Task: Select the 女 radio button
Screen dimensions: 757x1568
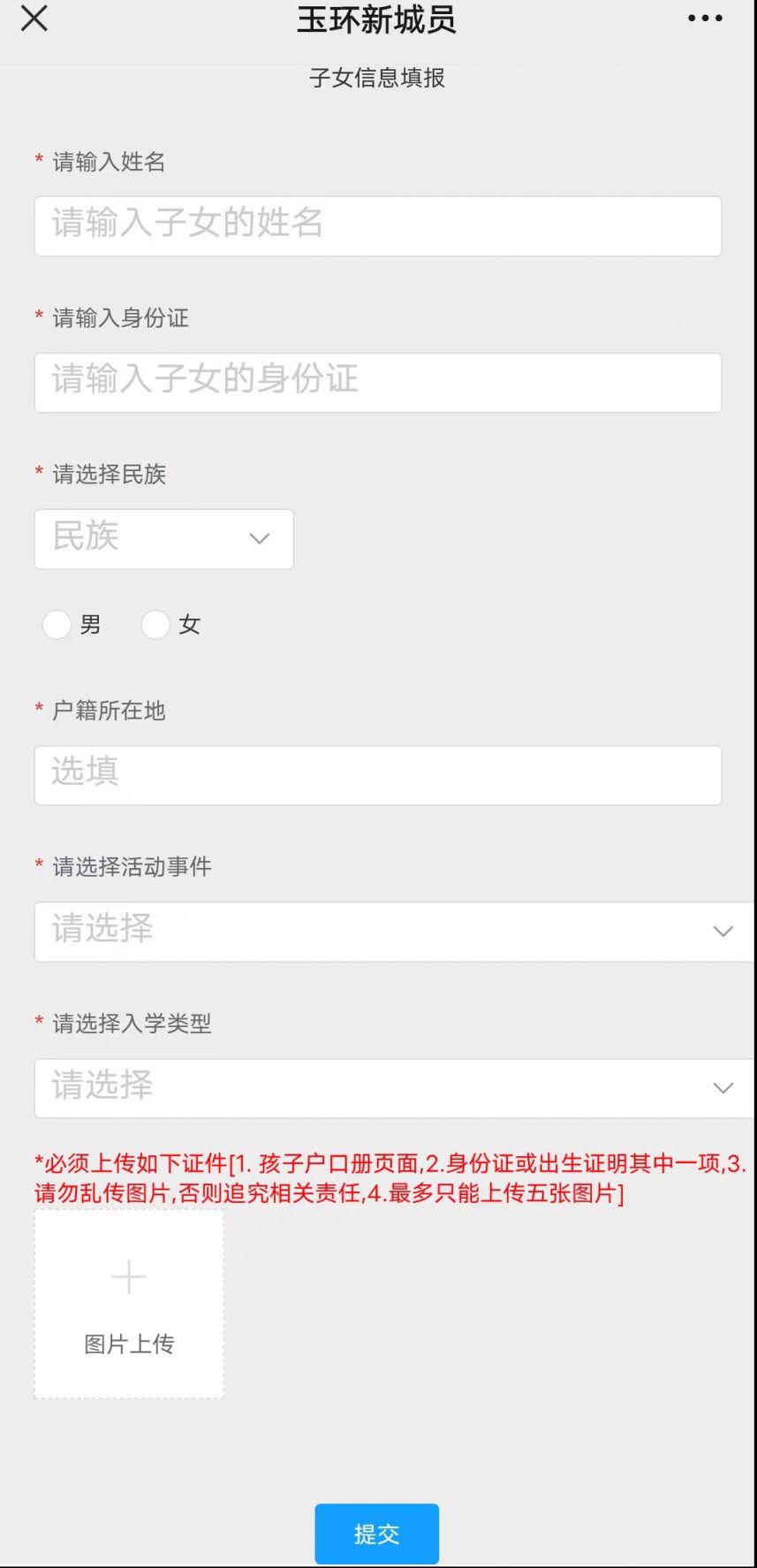Action: pyautogui.click(x=155, y=625)
